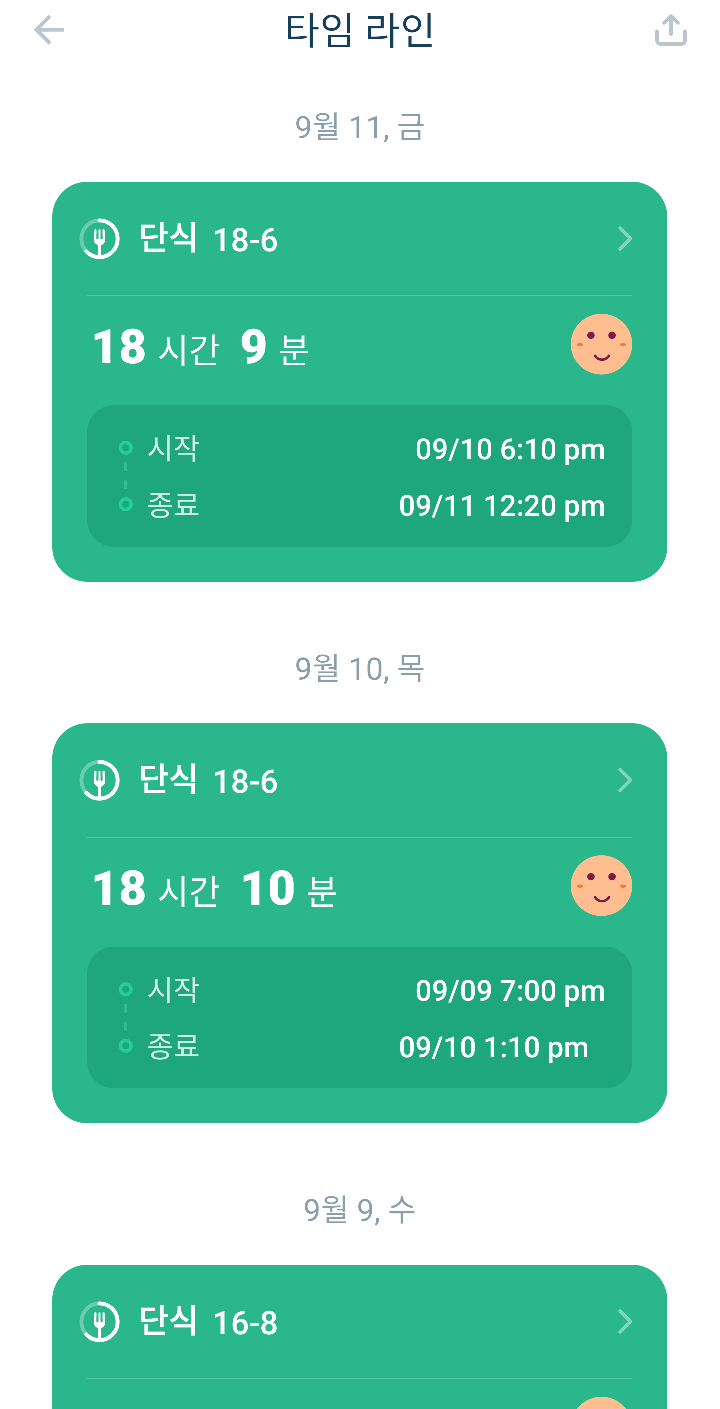Viewport: 720px width, 1409px height.
Task: Open the 단식 16-8 fasting card
Action: coord(359,1337)
